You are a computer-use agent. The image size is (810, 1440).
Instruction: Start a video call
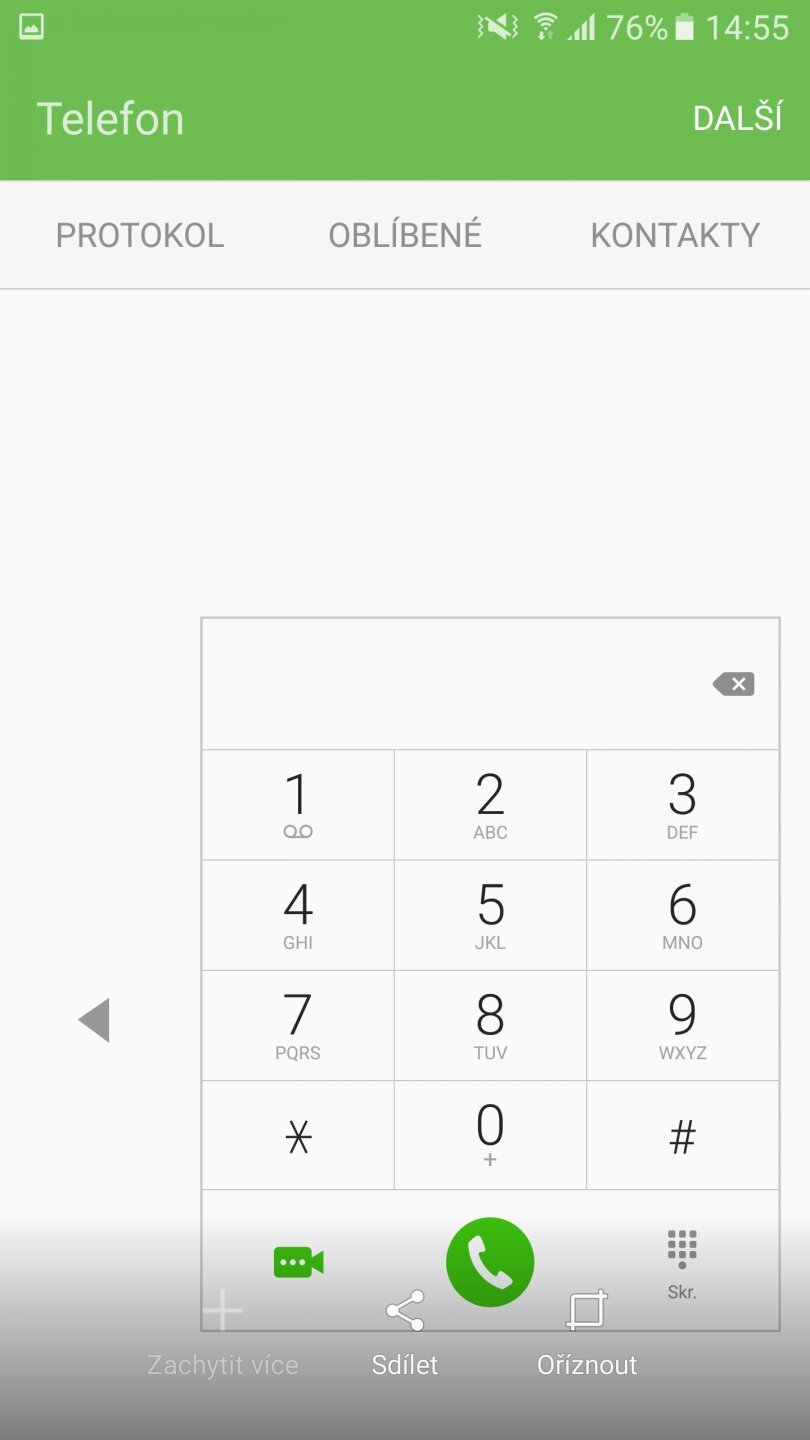pos(297,1260)
